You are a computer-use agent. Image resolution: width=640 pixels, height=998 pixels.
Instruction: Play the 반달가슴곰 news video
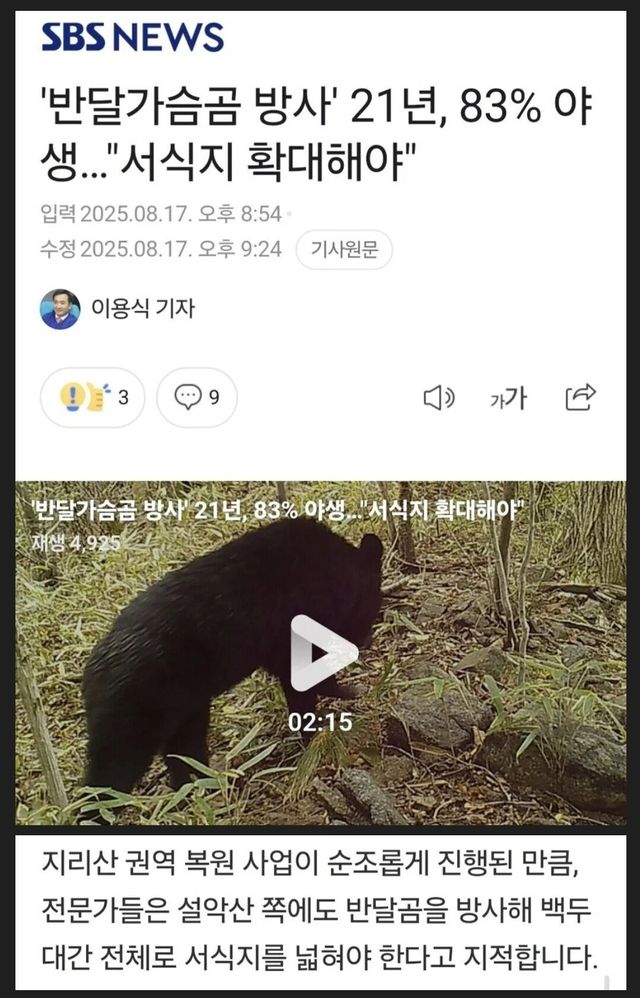point(324,653)
